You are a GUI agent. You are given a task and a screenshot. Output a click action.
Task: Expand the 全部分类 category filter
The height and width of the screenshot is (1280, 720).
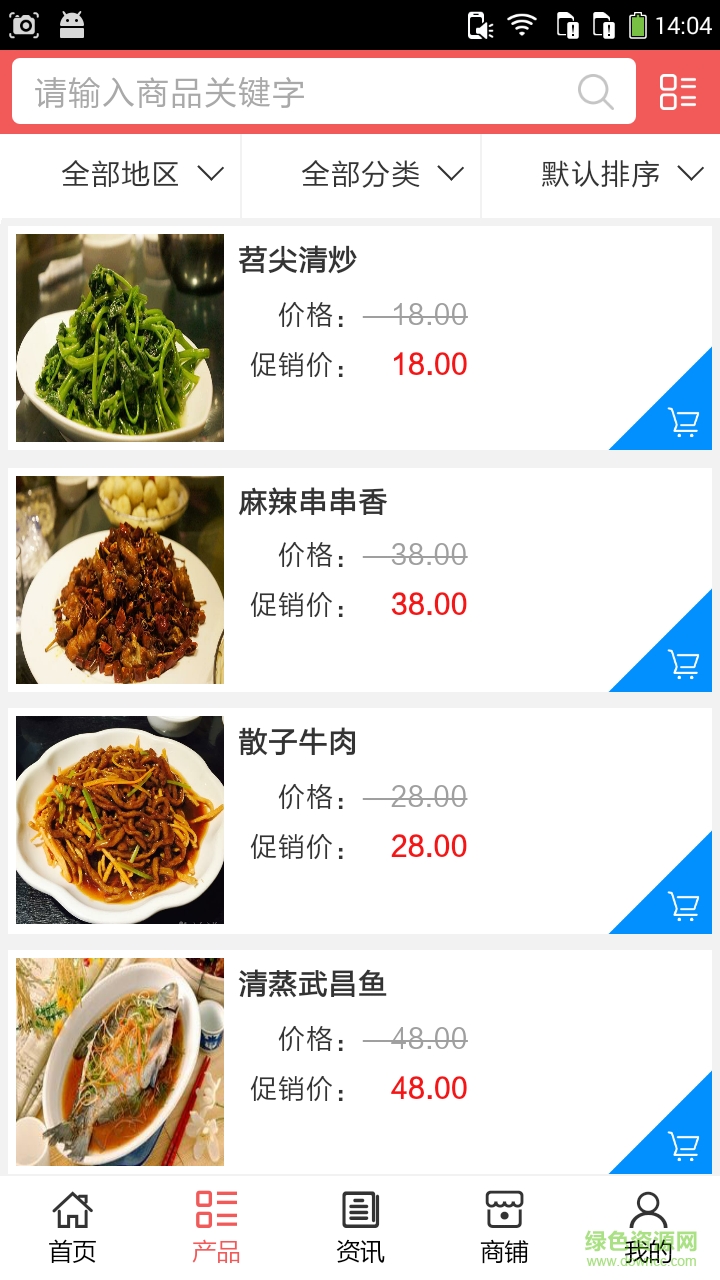click(x=382, y=174)
